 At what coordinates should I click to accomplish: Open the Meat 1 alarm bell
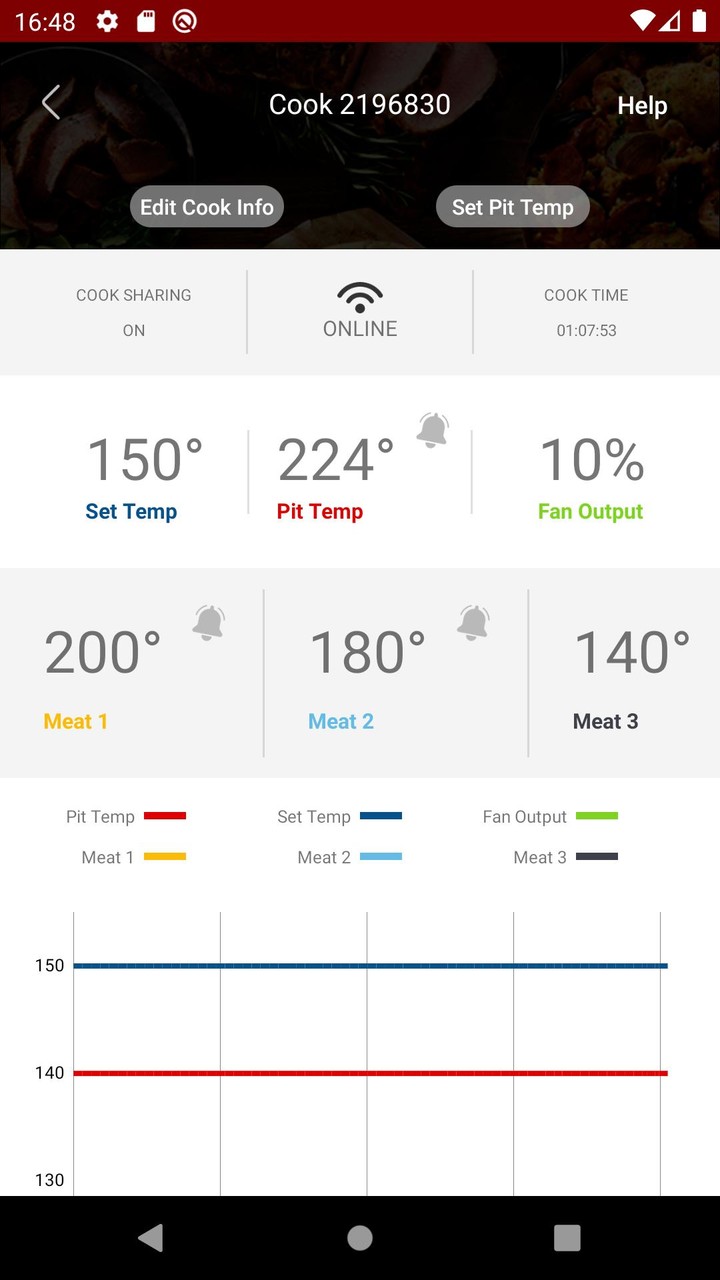[x=209, y=623]
